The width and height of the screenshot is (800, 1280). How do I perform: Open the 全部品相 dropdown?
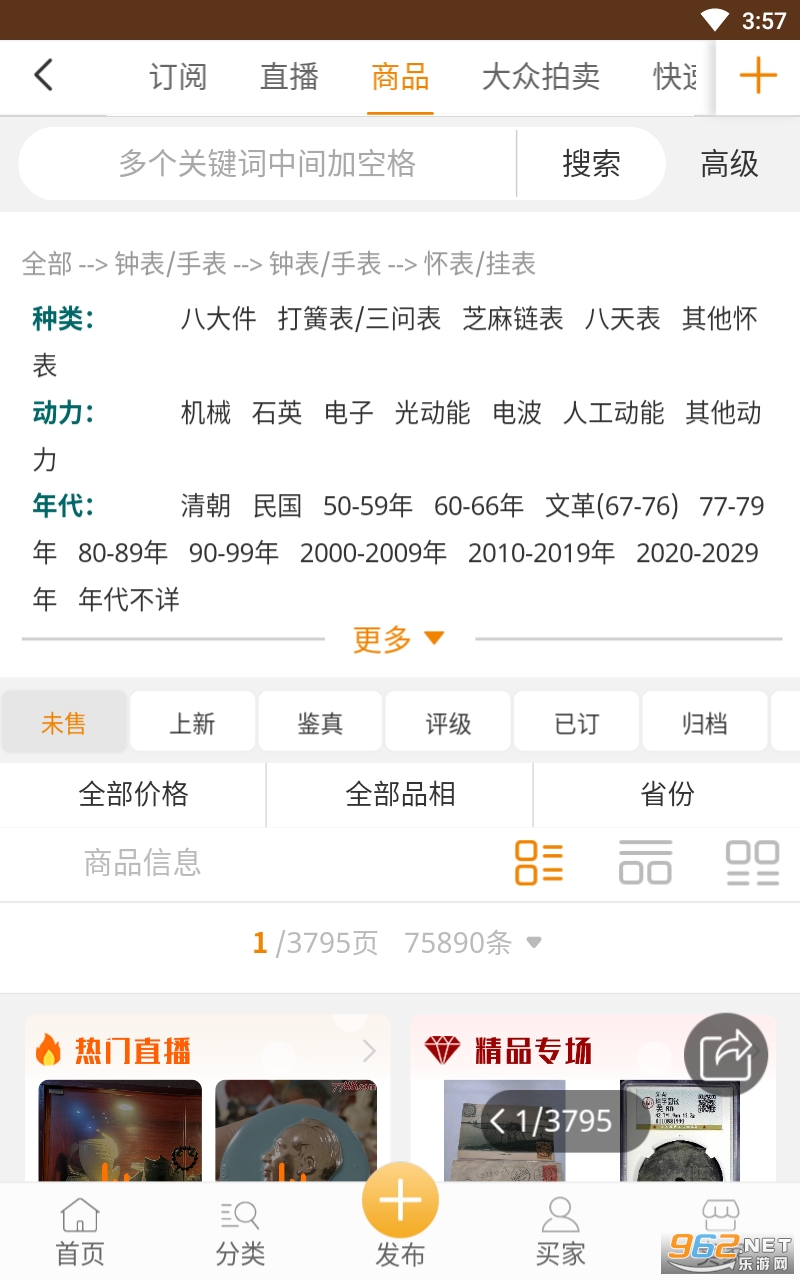coord(400,794)
